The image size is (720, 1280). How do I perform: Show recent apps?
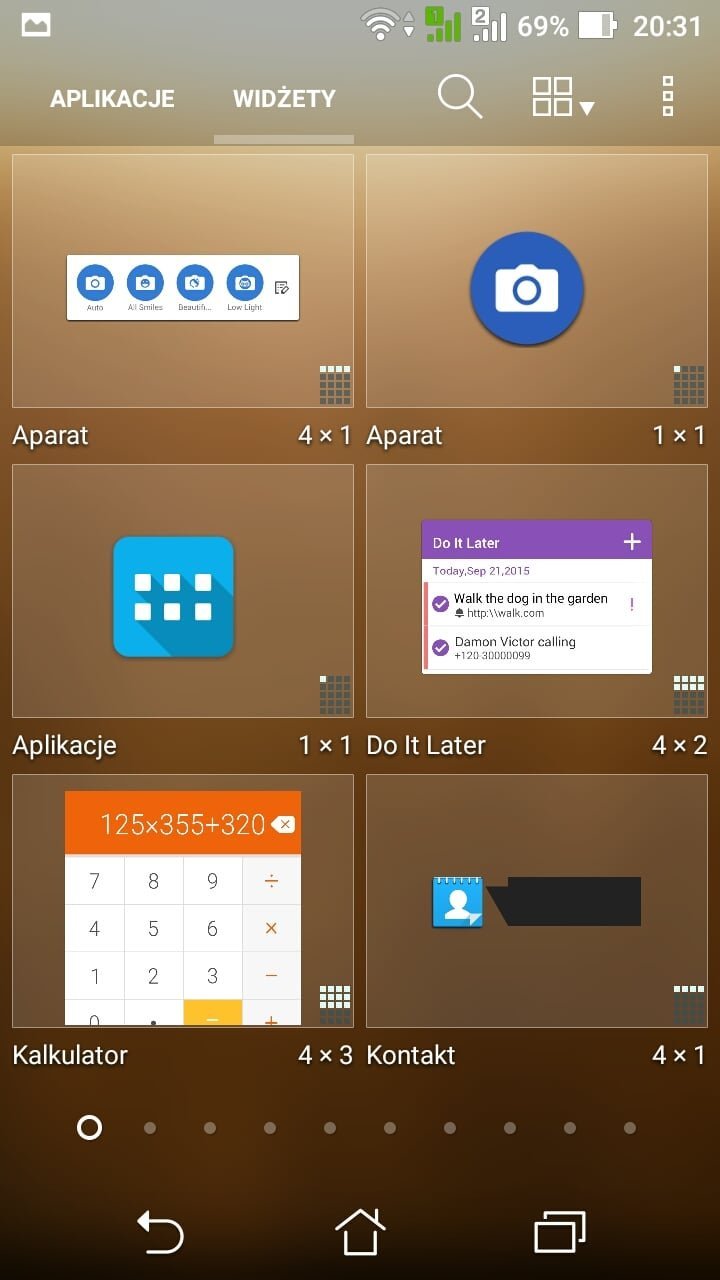point(560,1231)
